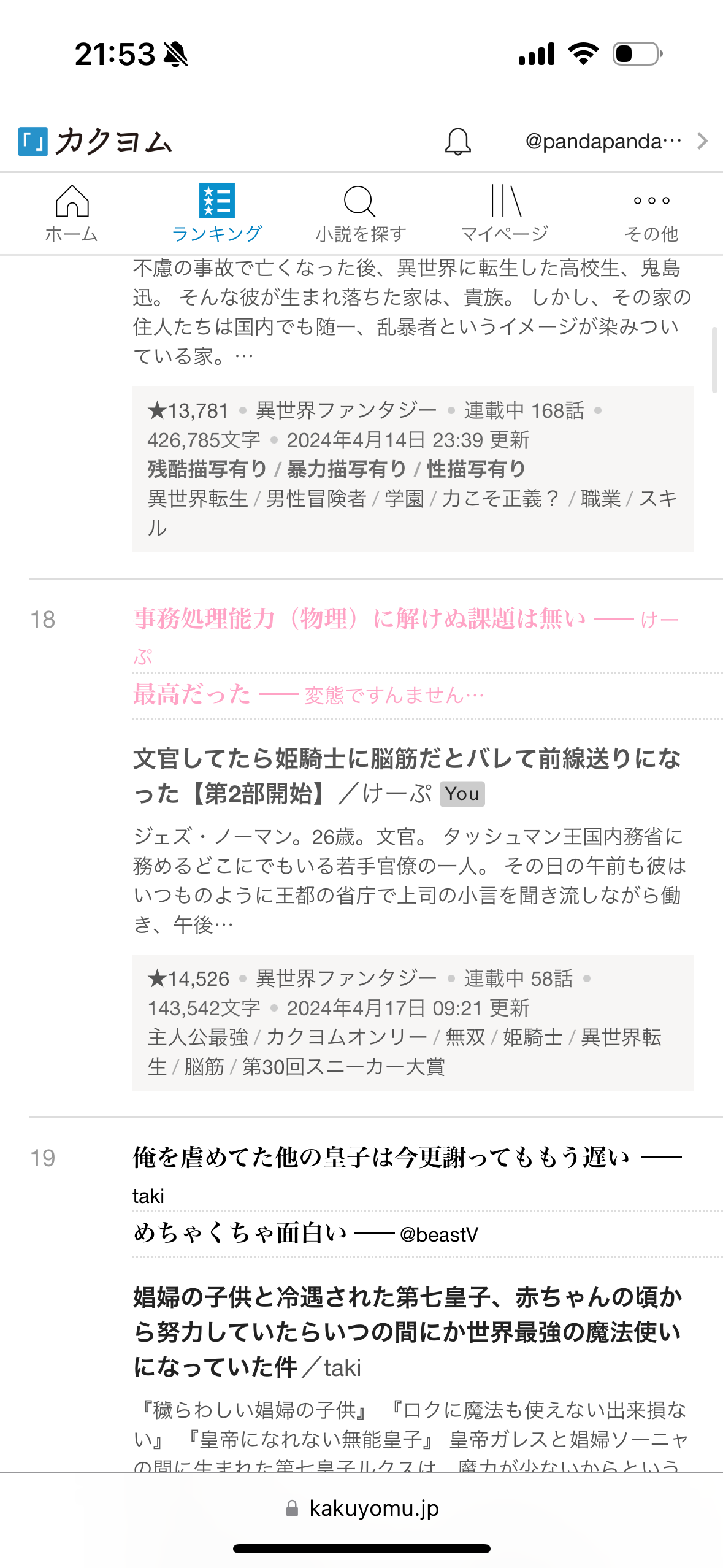The width and height of the screenshot is (723, 1568).
Task: Open novel 文官してたら姫騎士に脳筋だとバレて前線送りになった
Action: tap(406, 760)
